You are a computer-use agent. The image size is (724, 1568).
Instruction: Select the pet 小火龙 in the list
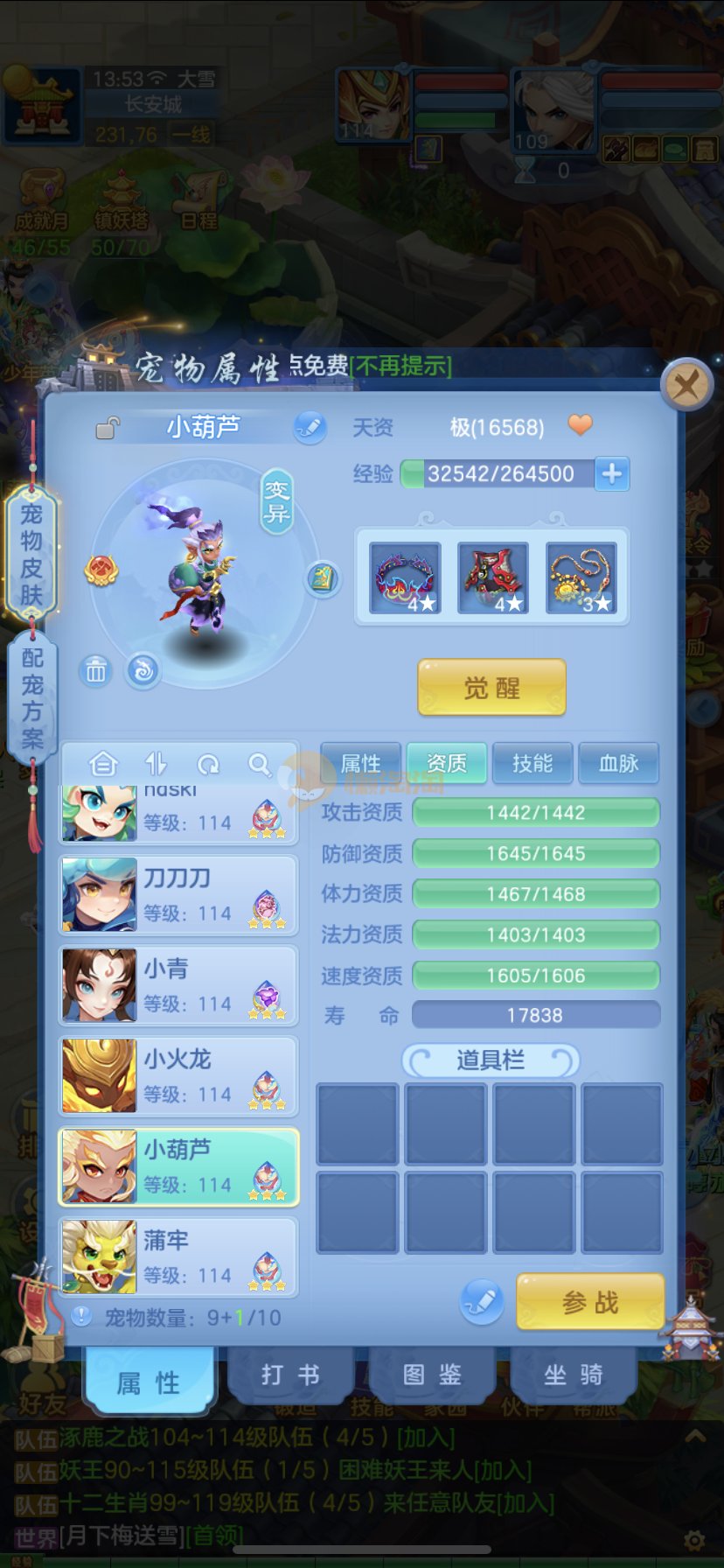click(179, 1076)
